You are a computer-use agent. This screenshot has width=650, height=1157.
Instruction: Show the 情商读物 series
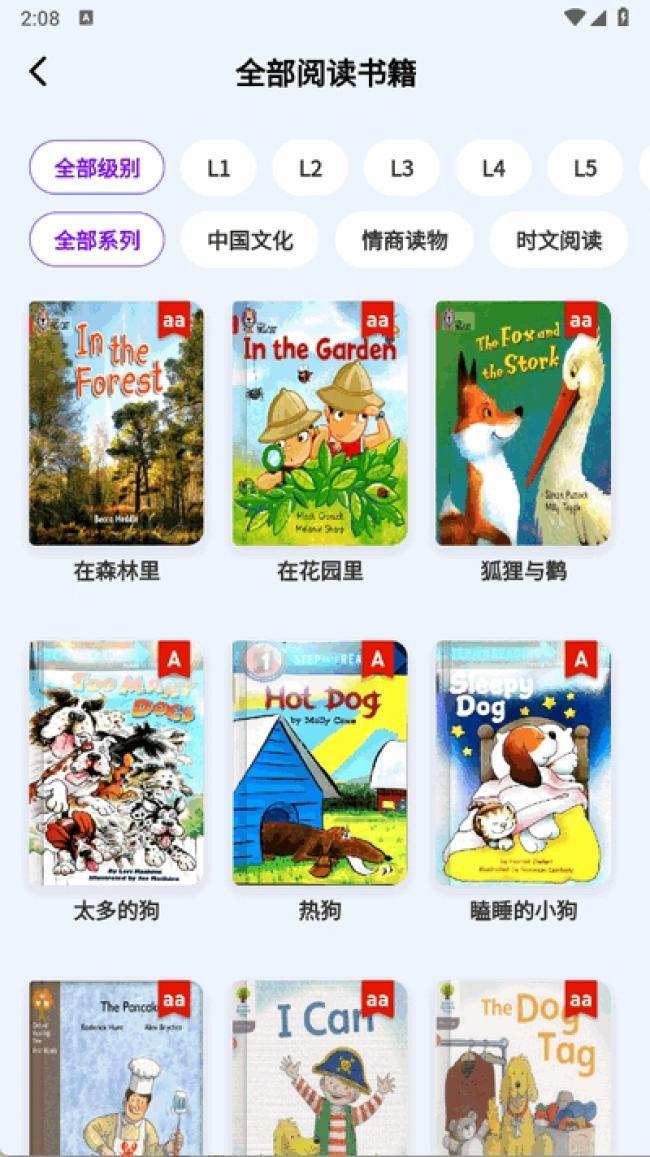pyautogui.click(x=404, y=240)
